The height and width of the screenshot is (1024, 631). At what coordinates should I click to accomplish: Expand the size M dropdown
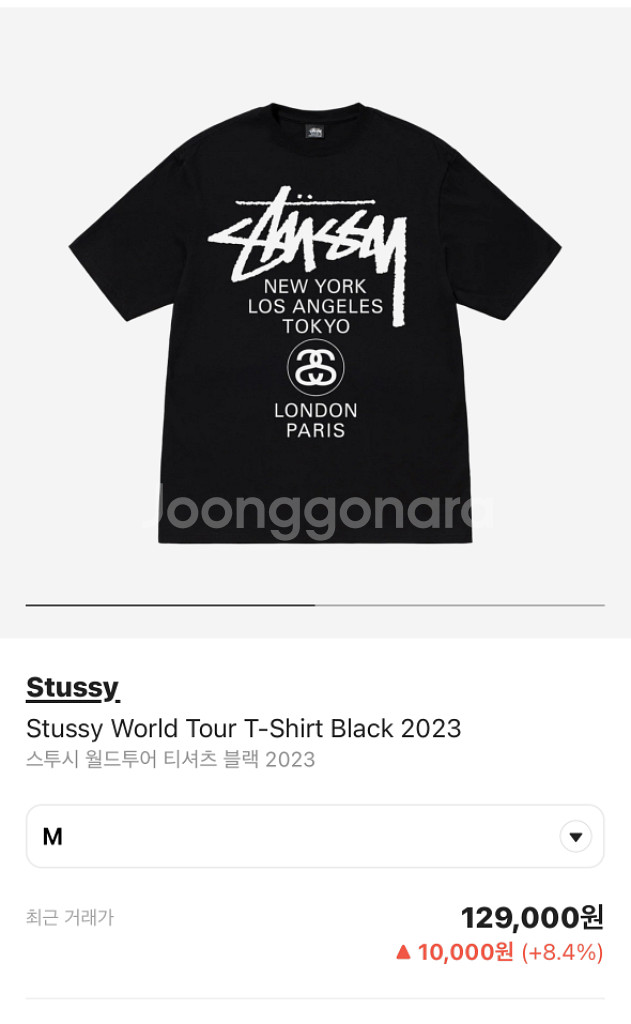pyautogui.click(x=575, y=836)
